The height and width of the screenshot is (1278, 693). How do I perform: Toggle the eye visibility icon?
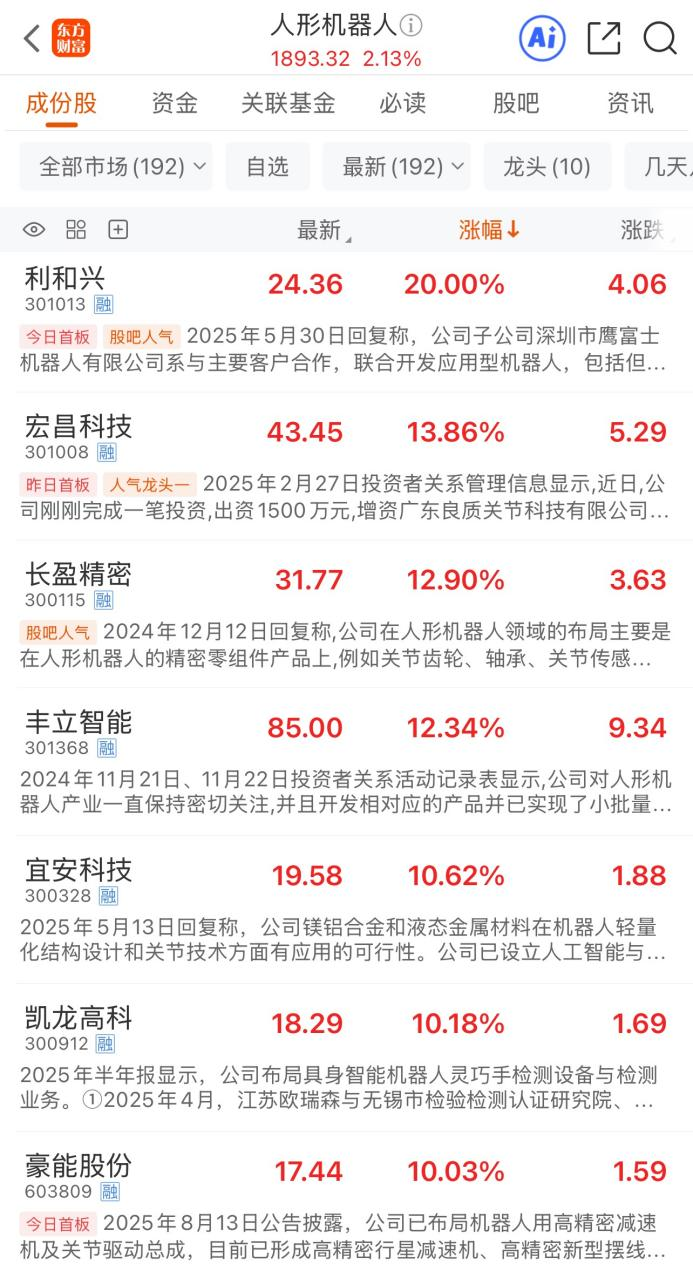34,230
